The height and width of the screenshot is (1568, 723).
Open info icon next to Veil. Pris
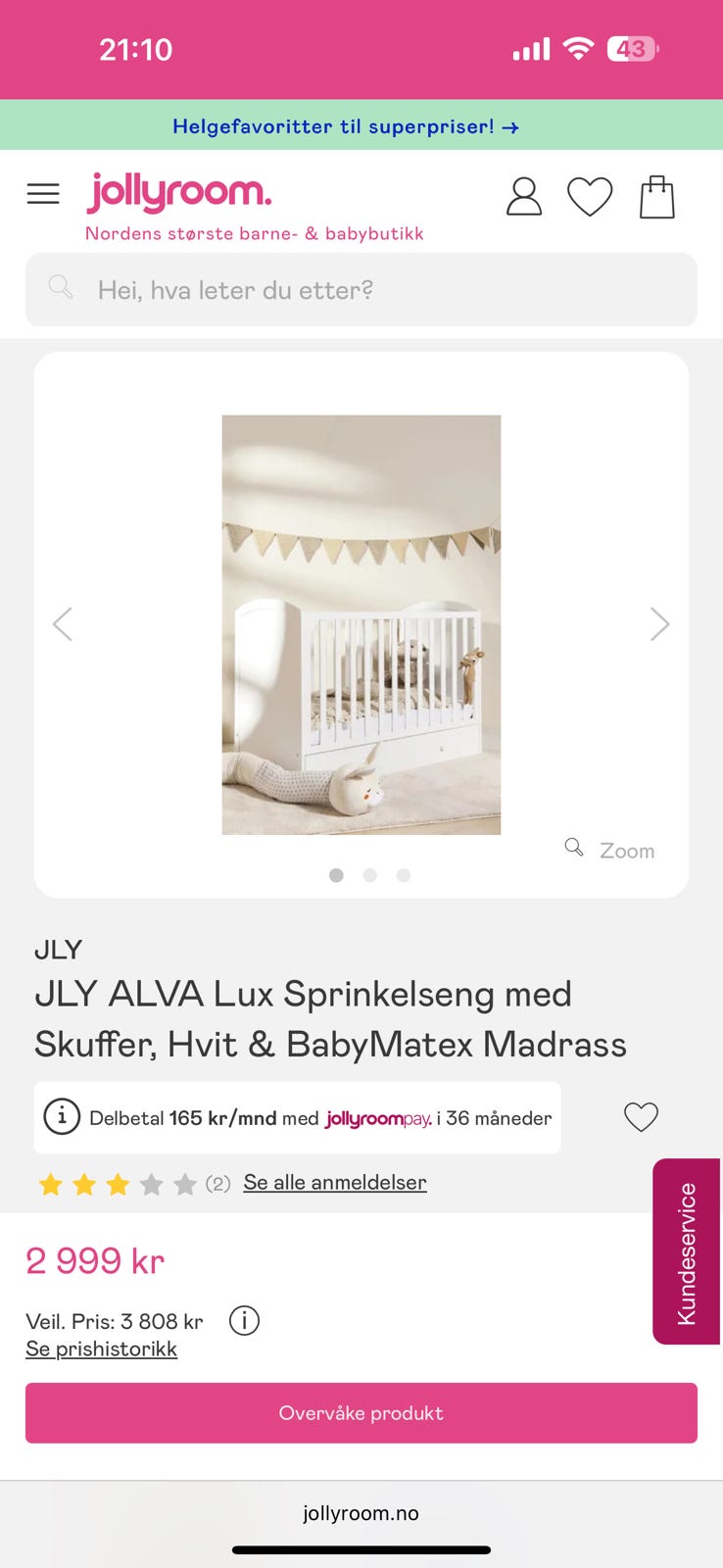244,1321
